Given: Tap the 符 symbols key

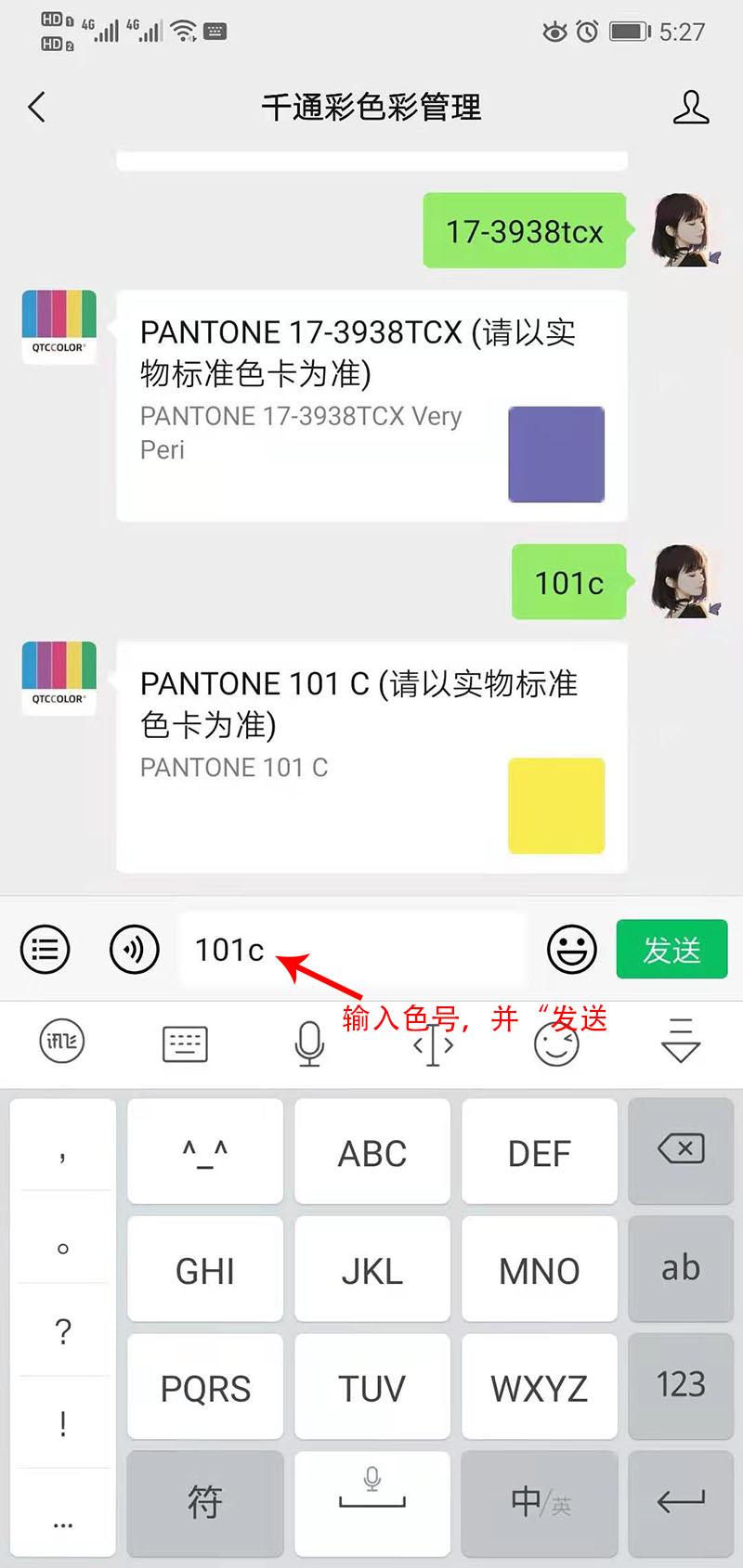Looking at the screenshot, I should tap(205, 1502).
